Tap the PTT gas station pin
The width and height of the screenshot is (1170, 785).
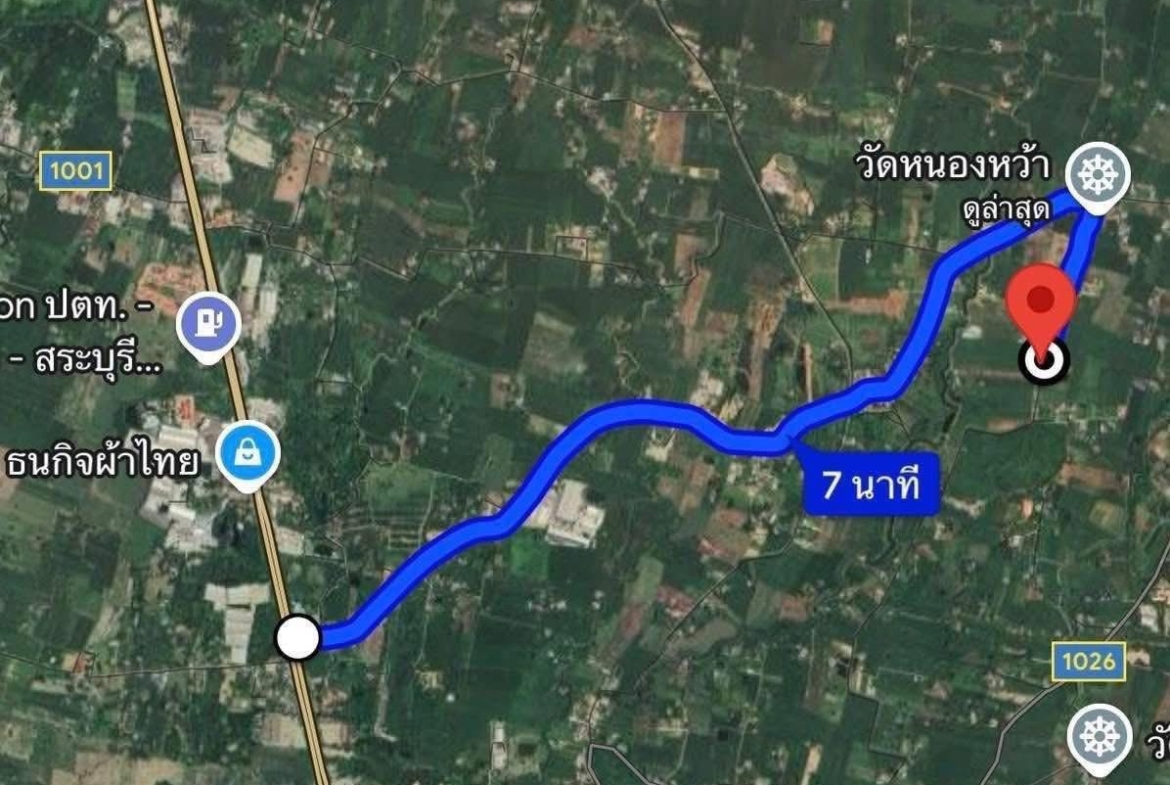click(x=208, y=324)
